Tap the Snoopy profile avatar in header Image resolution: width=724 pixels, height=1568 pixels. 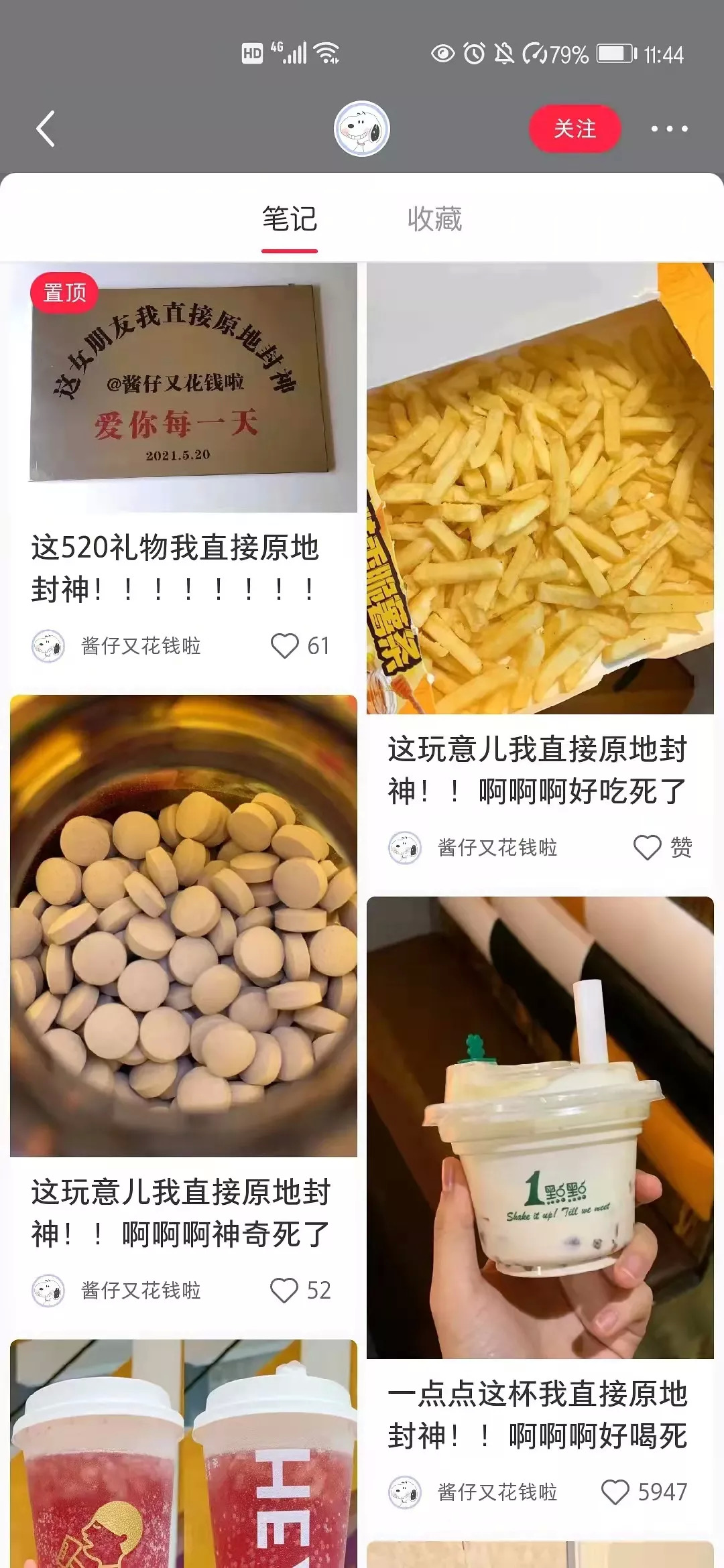pyautogui.click(x=362, y=129)
